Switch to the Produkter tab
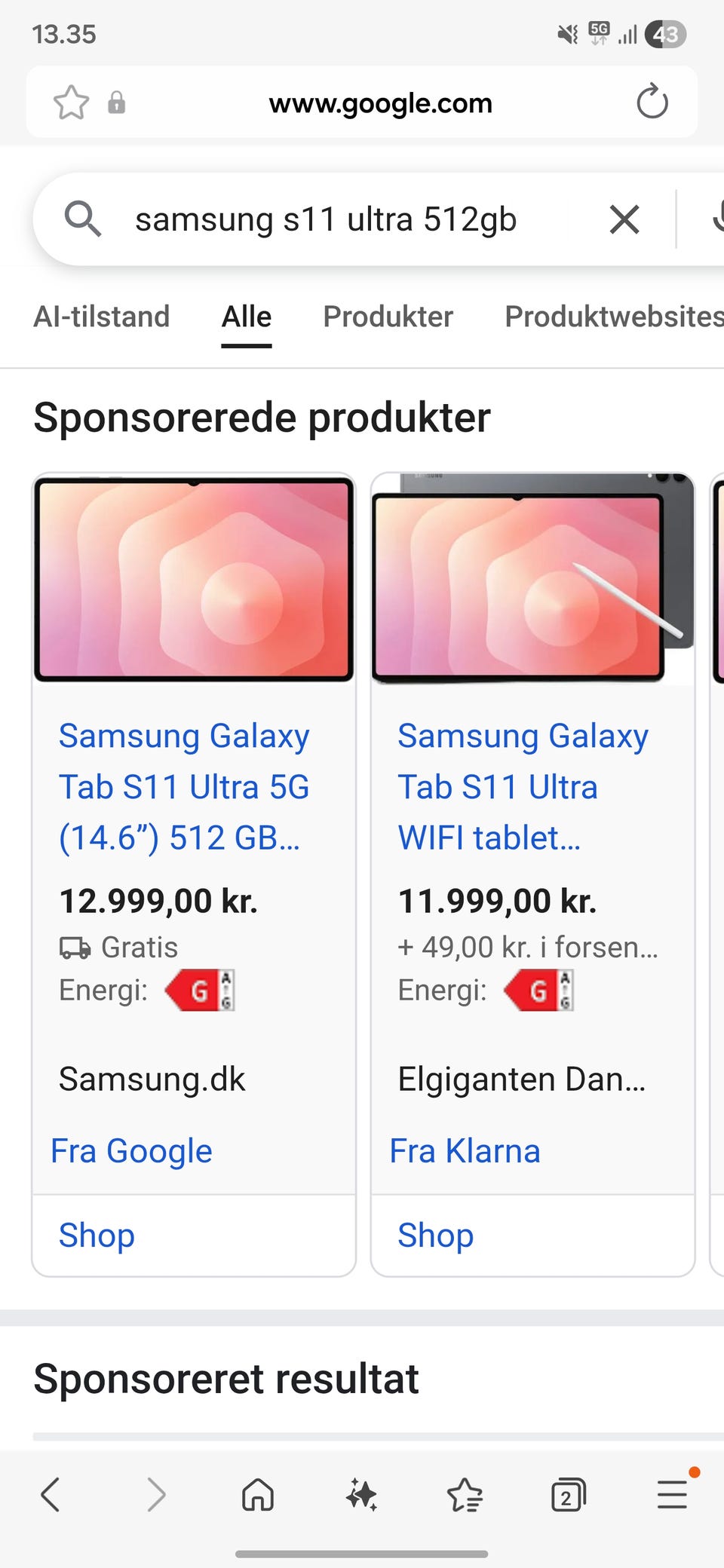724x1568 pixels. (387, 317)
